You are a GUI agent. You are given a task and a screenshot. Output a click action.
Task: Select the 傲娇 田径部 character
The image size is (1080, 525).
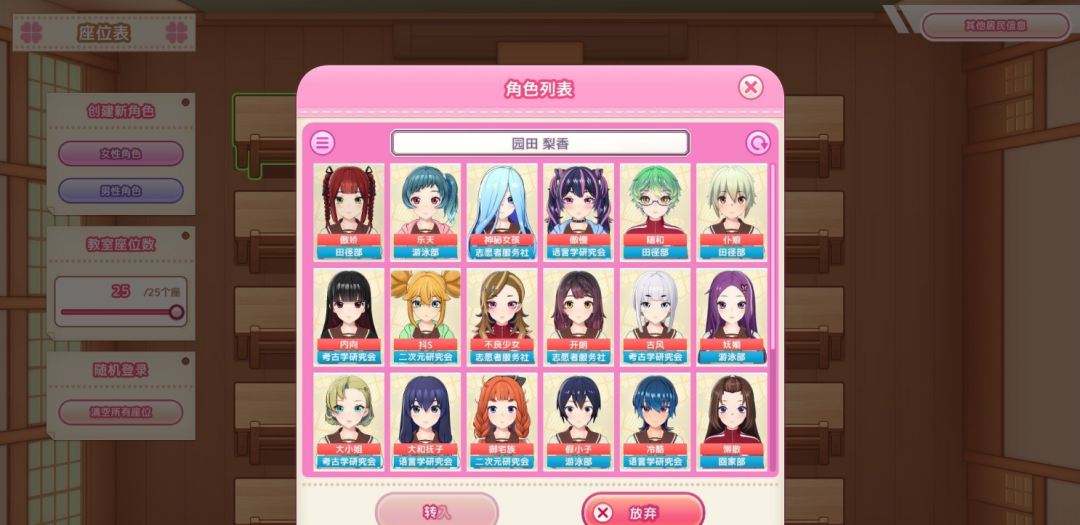click(x=348, y=211)
